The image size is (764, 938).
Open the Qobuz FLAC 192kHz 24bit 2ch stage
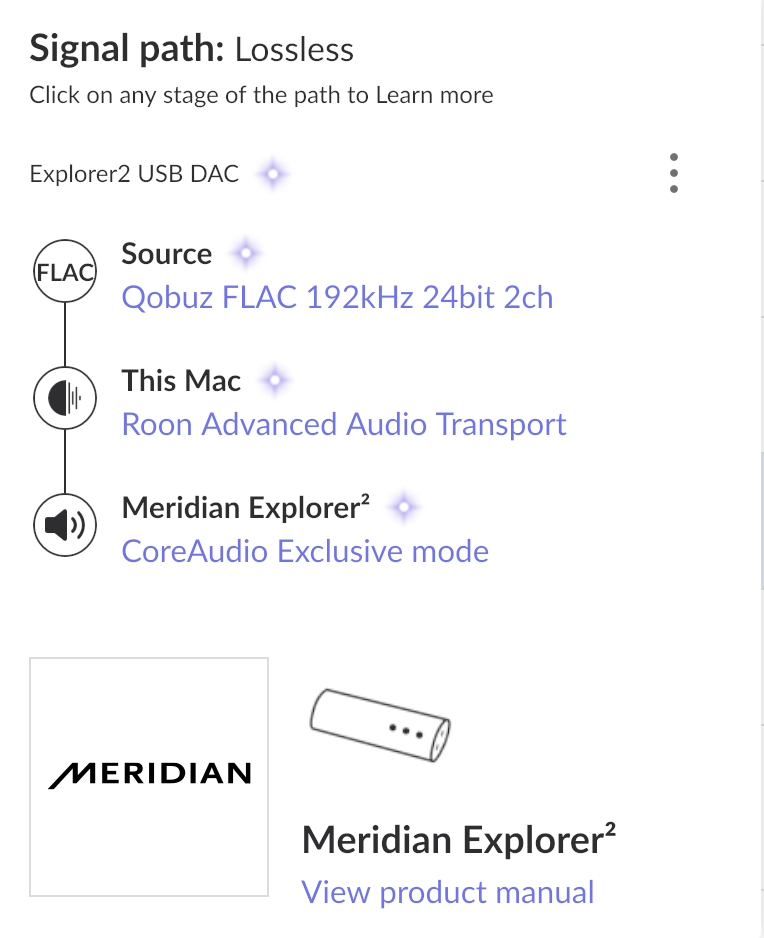(337, 297)
